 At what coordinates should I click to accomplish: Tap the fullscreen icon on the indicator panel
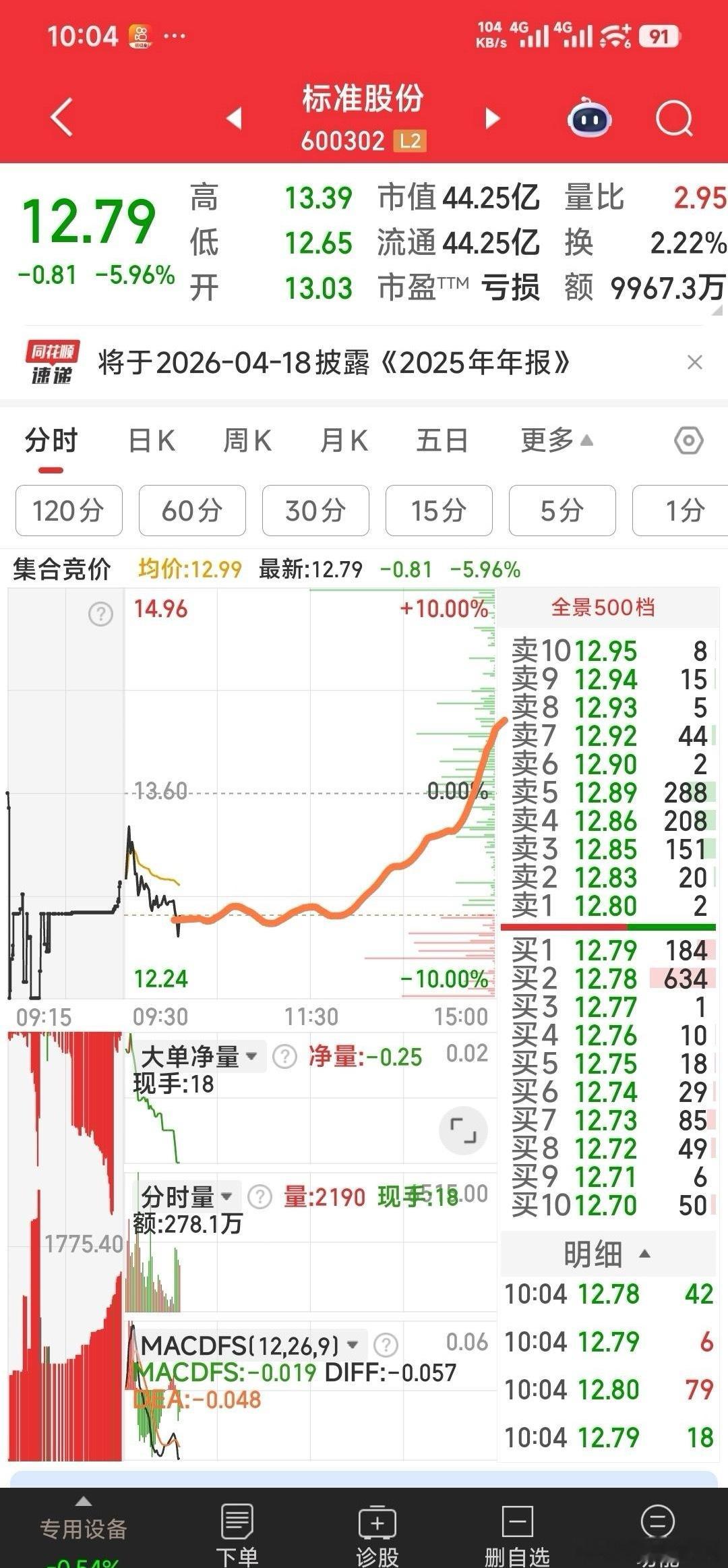462,1132
